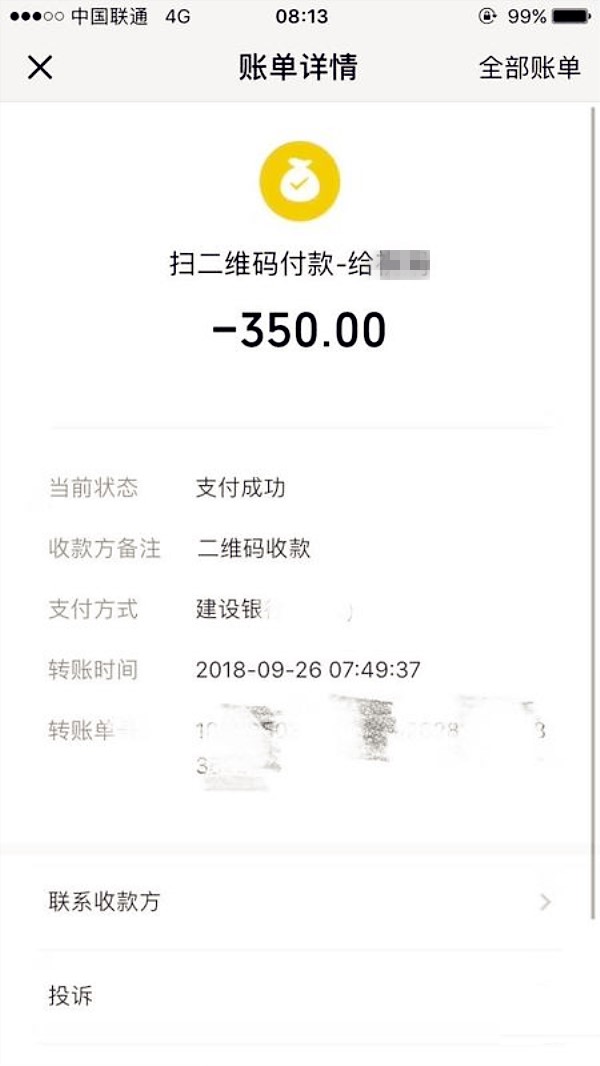Screen dimensions: 600x1066
Task: Close the bill details page
Action: click(40, 67)
